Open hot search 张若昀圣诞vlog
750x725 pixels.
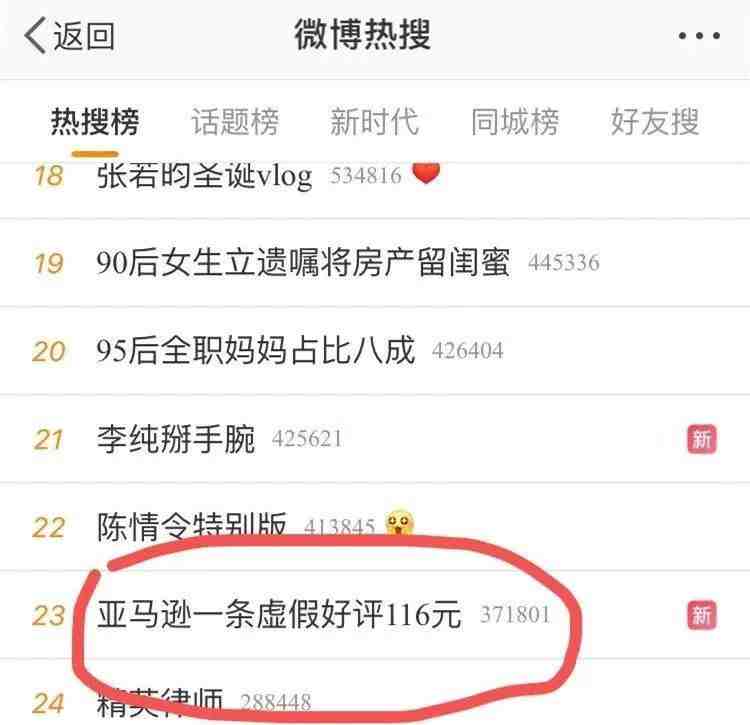(x=205, y=177)
